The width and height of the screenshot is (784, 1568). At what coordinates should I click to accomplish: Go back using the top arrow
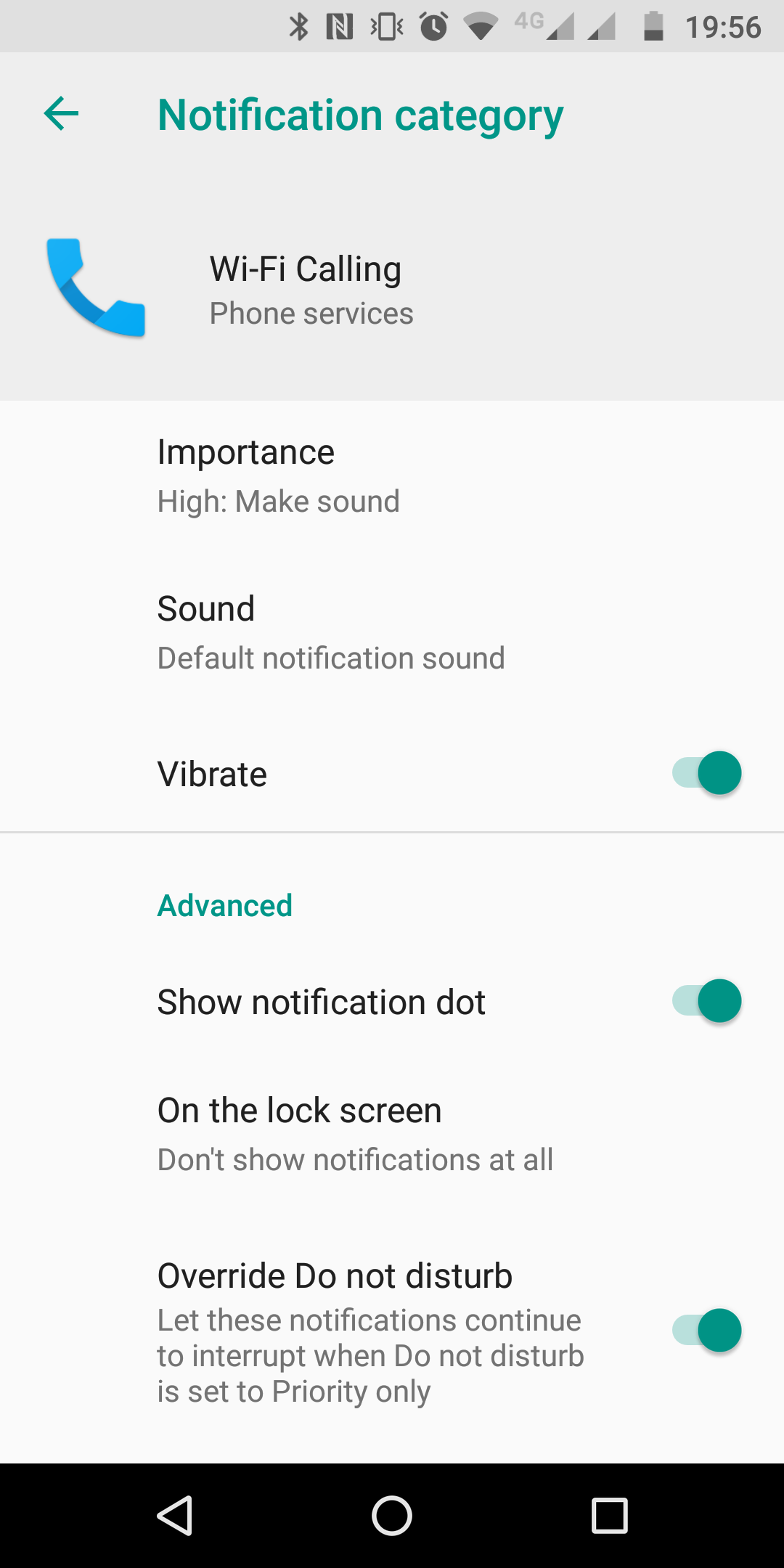pyautogui.click(x=61, y=114)
